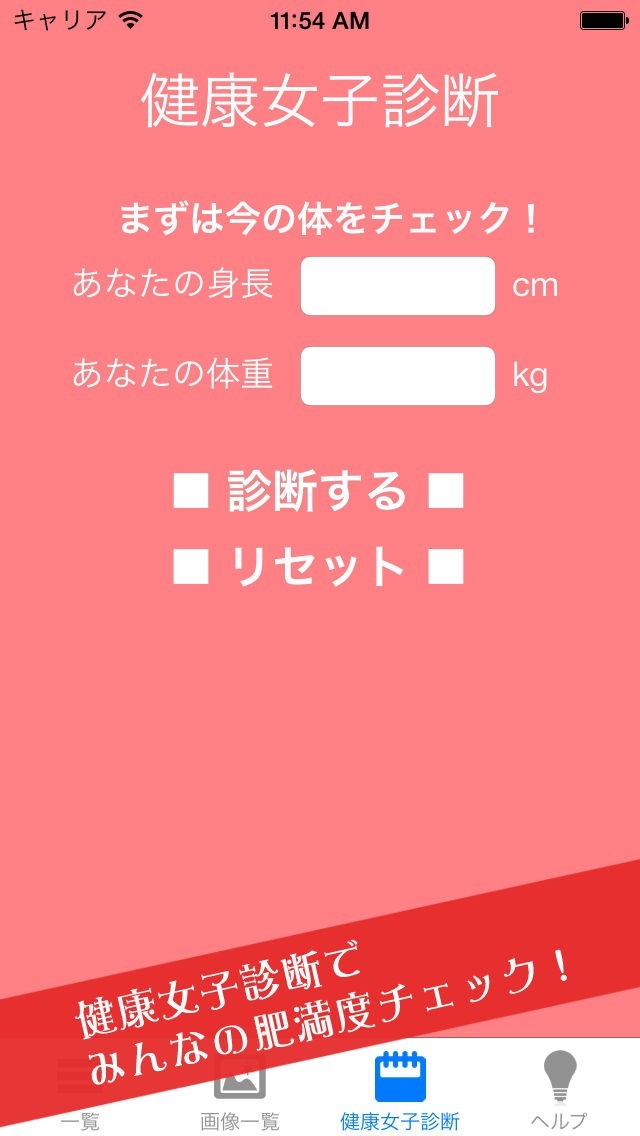This screenshot has height=1136, width=640.
Task: Tap the weight (体重) input field
Action: pos(398,376)
